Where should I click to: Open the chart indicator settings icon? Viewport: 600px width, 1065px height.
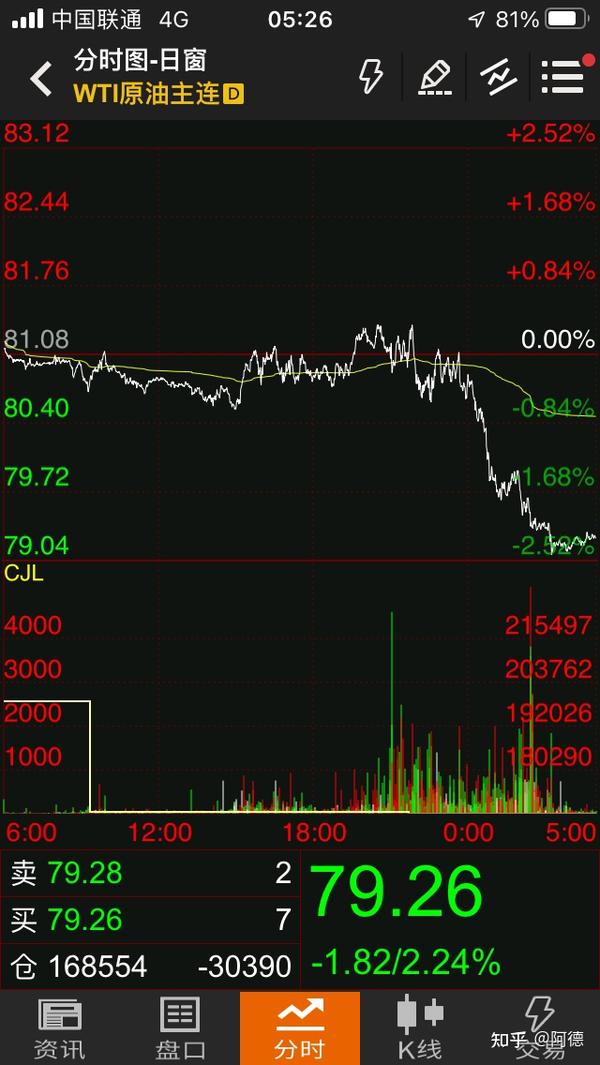tap(497, 77)
